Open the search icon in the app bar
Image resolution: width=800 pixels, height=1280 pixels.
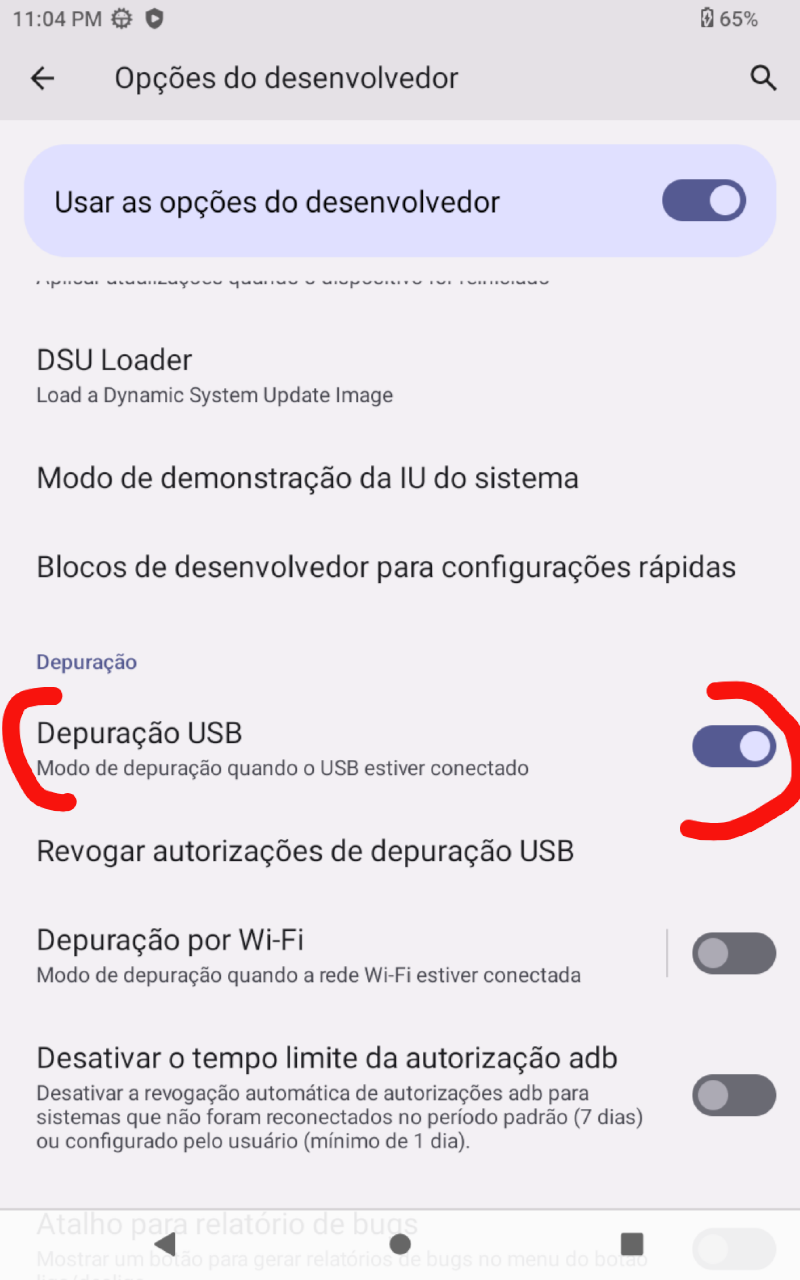pos(763,78)
